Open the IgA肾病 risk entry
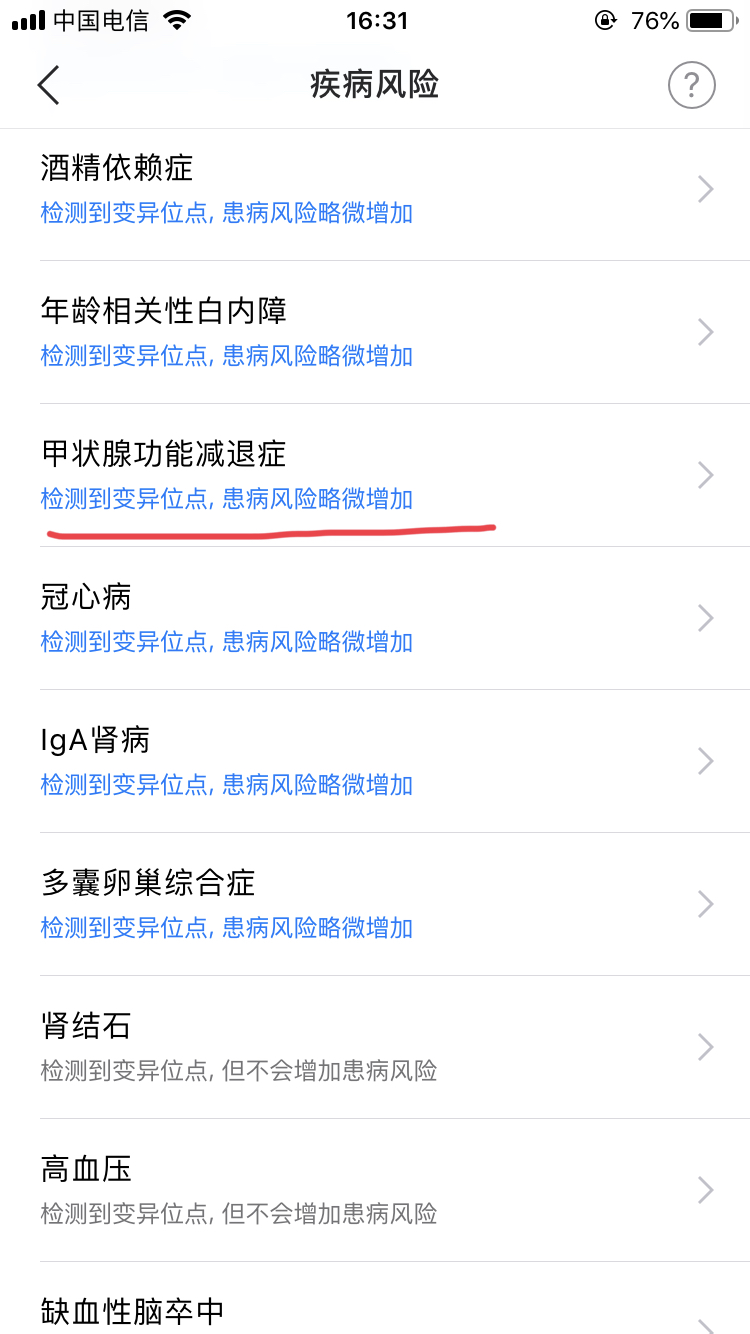Screen dimensions: 750x1334 click(x=375, y=761)
